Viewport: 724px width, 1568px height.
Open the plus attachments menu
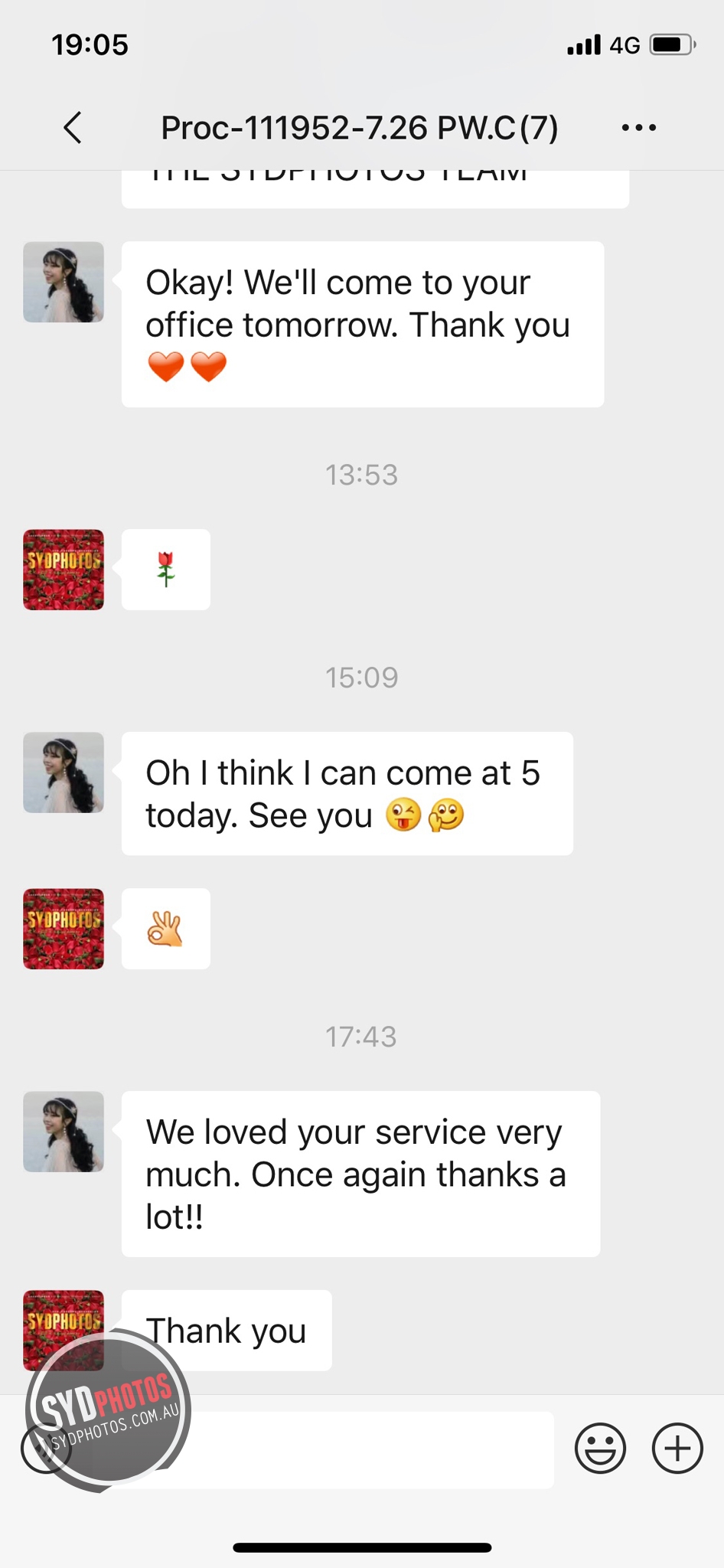tap(677, 1448)
